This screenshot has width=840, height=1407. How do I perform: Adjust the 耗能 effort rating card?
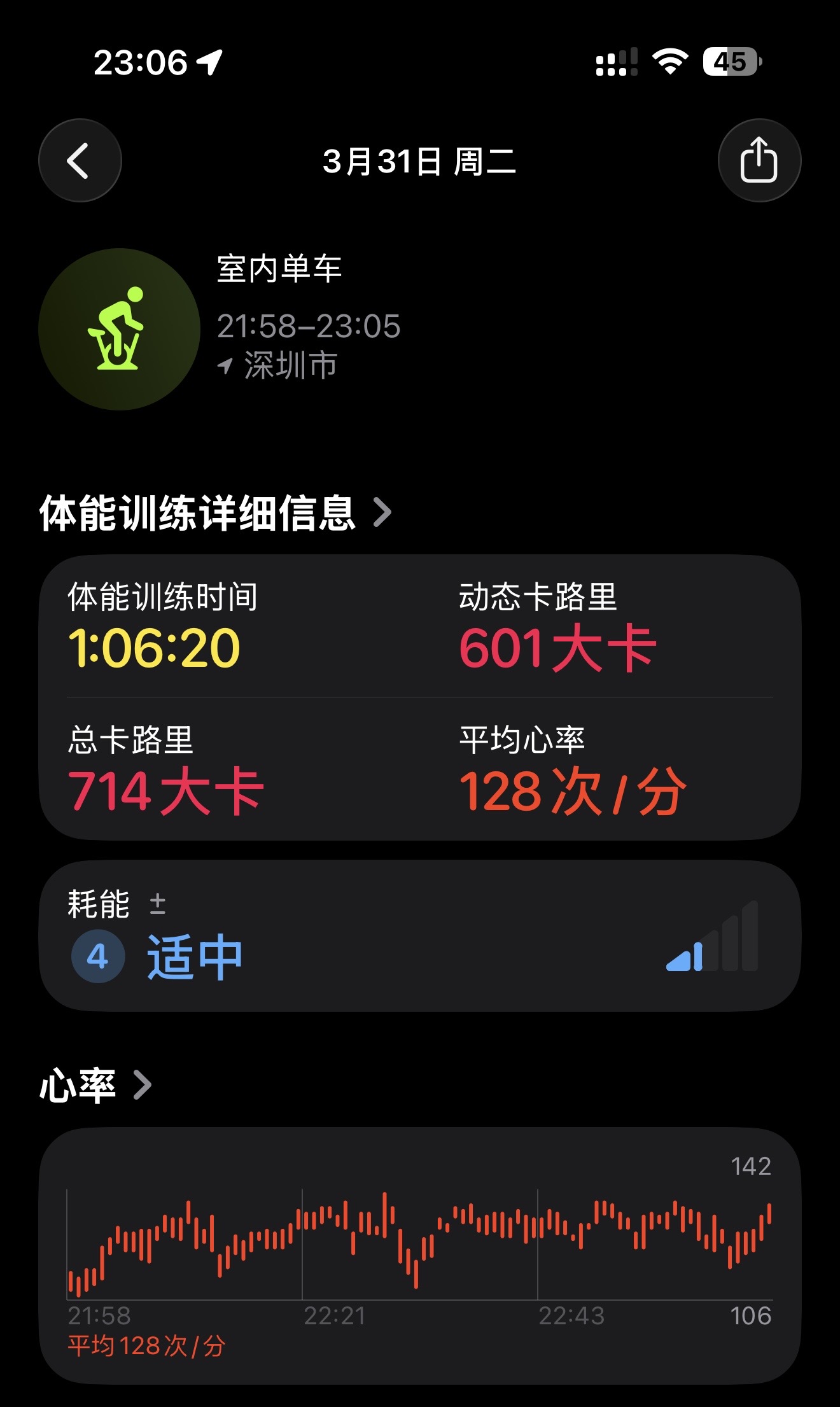tap(419, 935)
